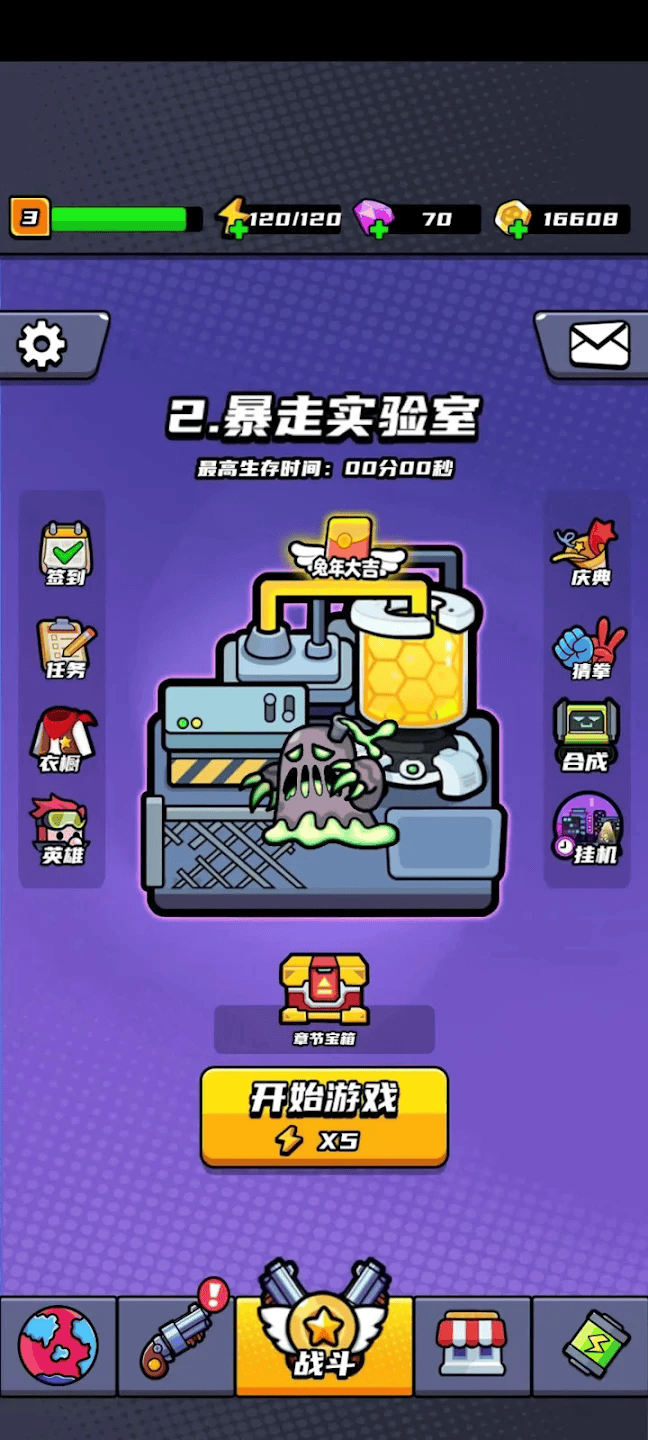Open the 猜拳 rock-paper-scissors game
648x1440 pixels.
coord(589,649)
